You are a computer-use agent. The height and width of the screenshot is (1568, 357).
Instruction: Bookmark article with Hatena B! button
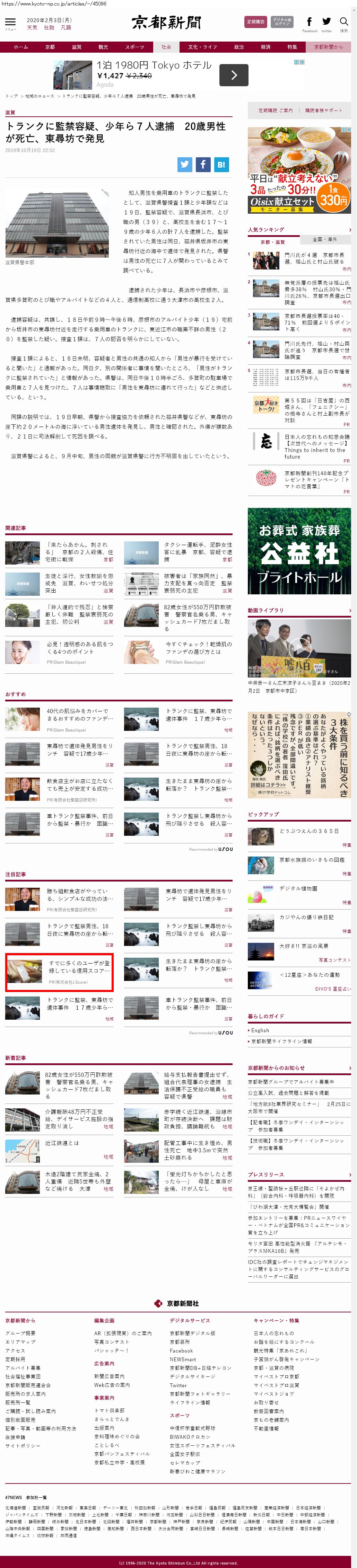point(221,164)
